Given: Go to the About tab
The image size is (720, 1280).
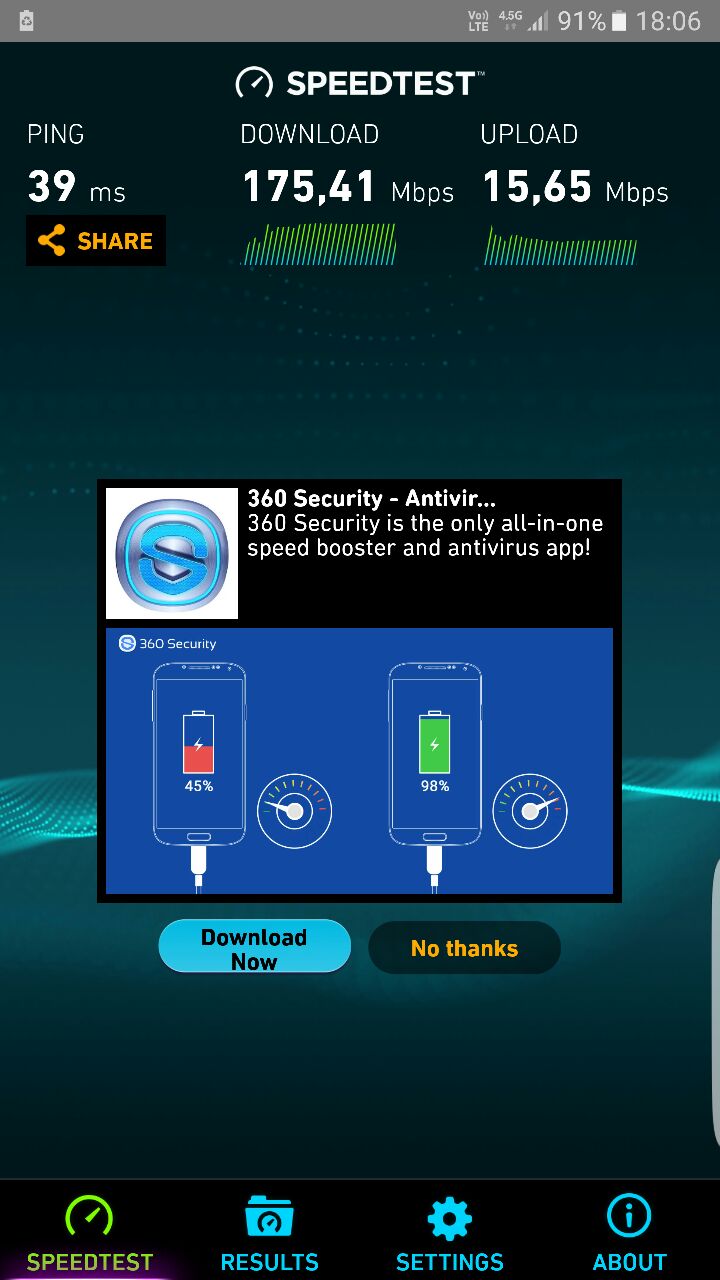Looking at the screenshot, I should tap(629, 1233).
